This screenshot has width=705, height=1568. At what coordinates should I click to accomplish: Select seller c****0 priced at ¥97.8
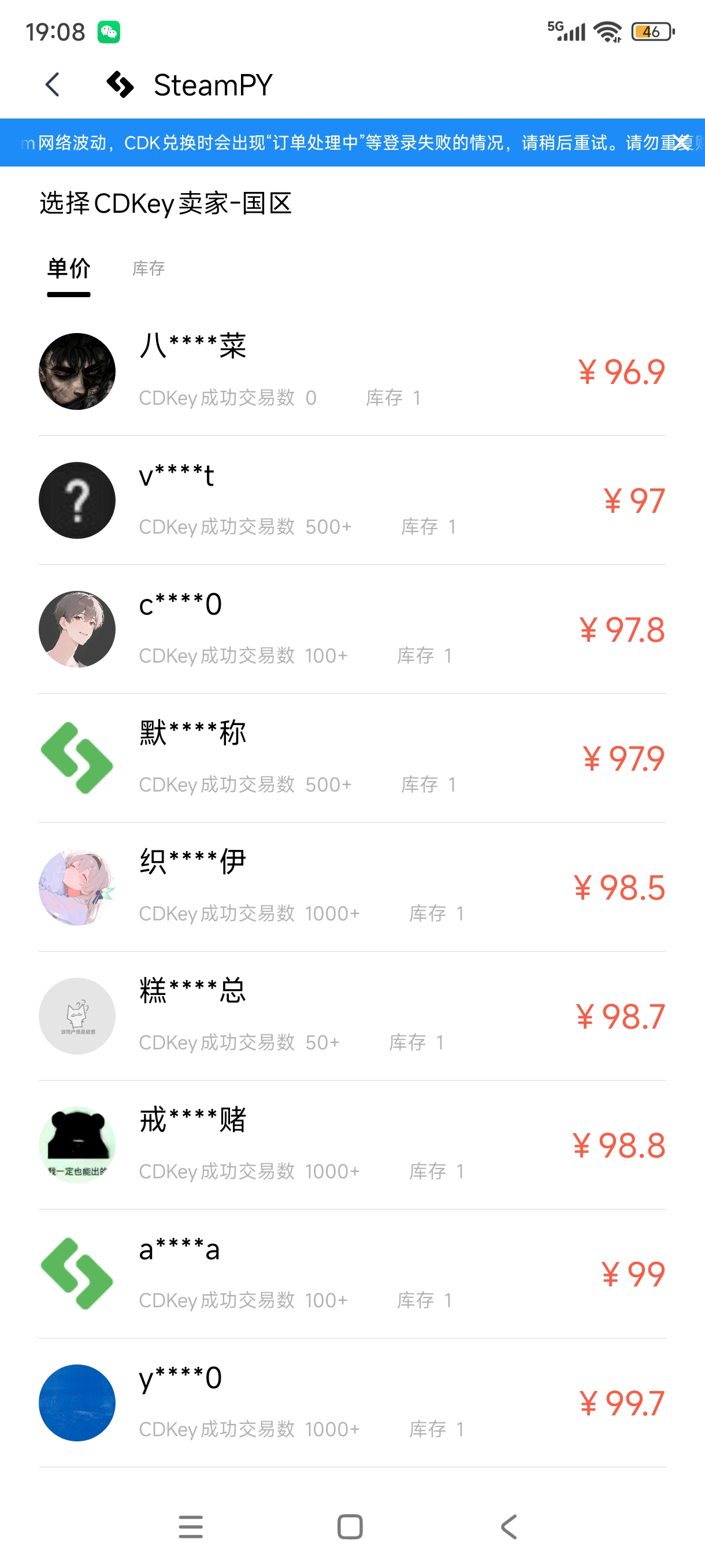coord(353,628)
